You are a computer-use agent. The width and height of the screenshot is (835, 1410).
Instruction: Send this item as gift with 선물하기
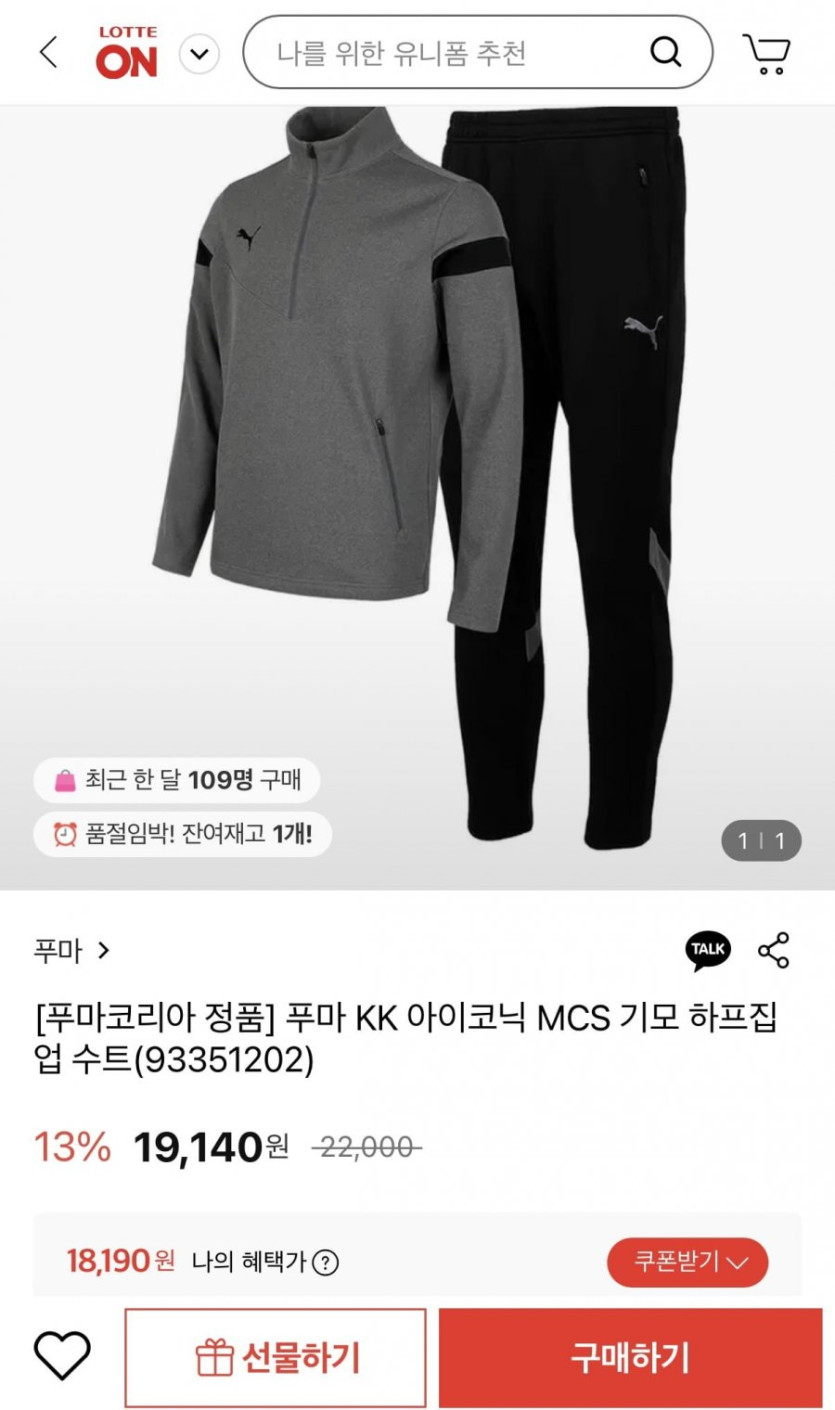[x=275, y=1358]
